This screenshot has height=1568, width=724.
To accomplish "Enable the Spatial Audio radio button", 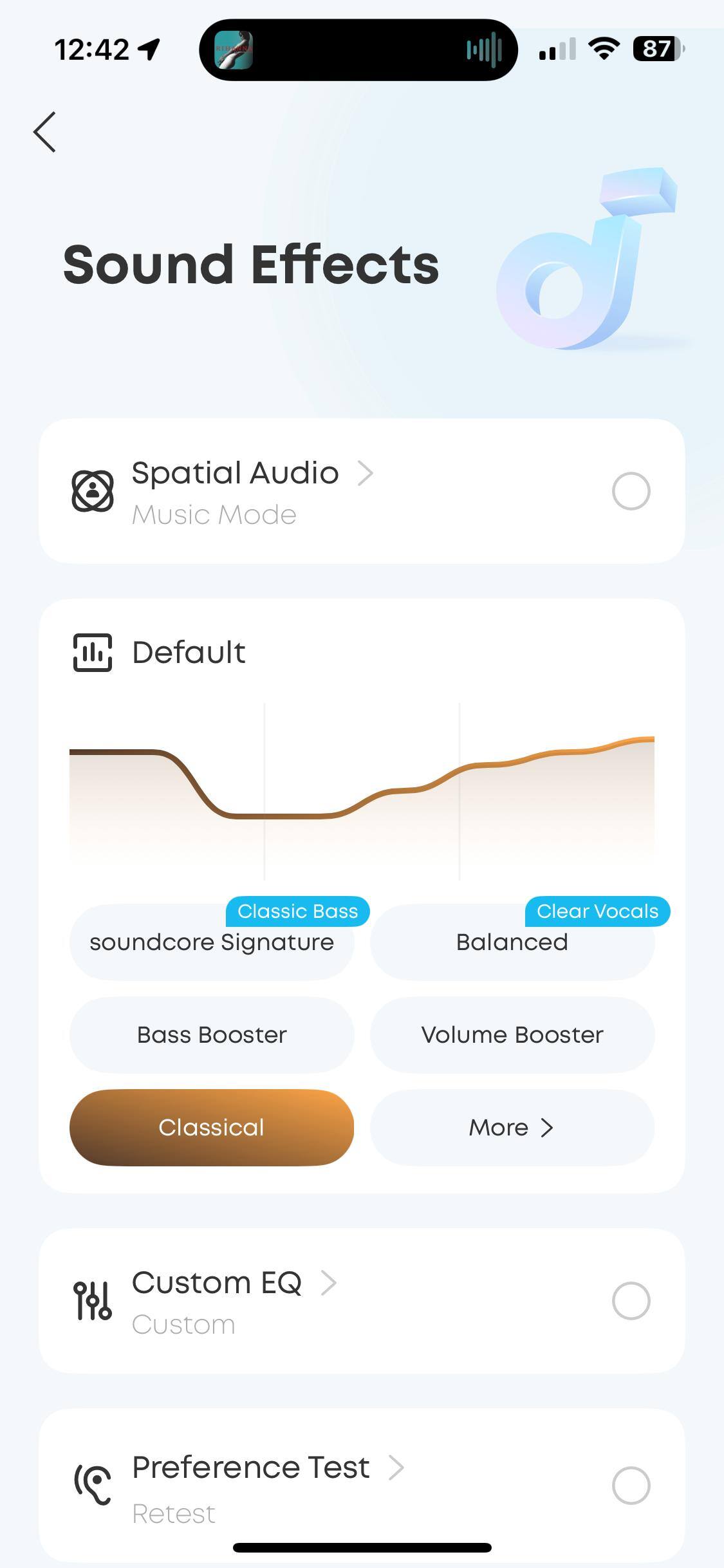I will click(631, 491).
